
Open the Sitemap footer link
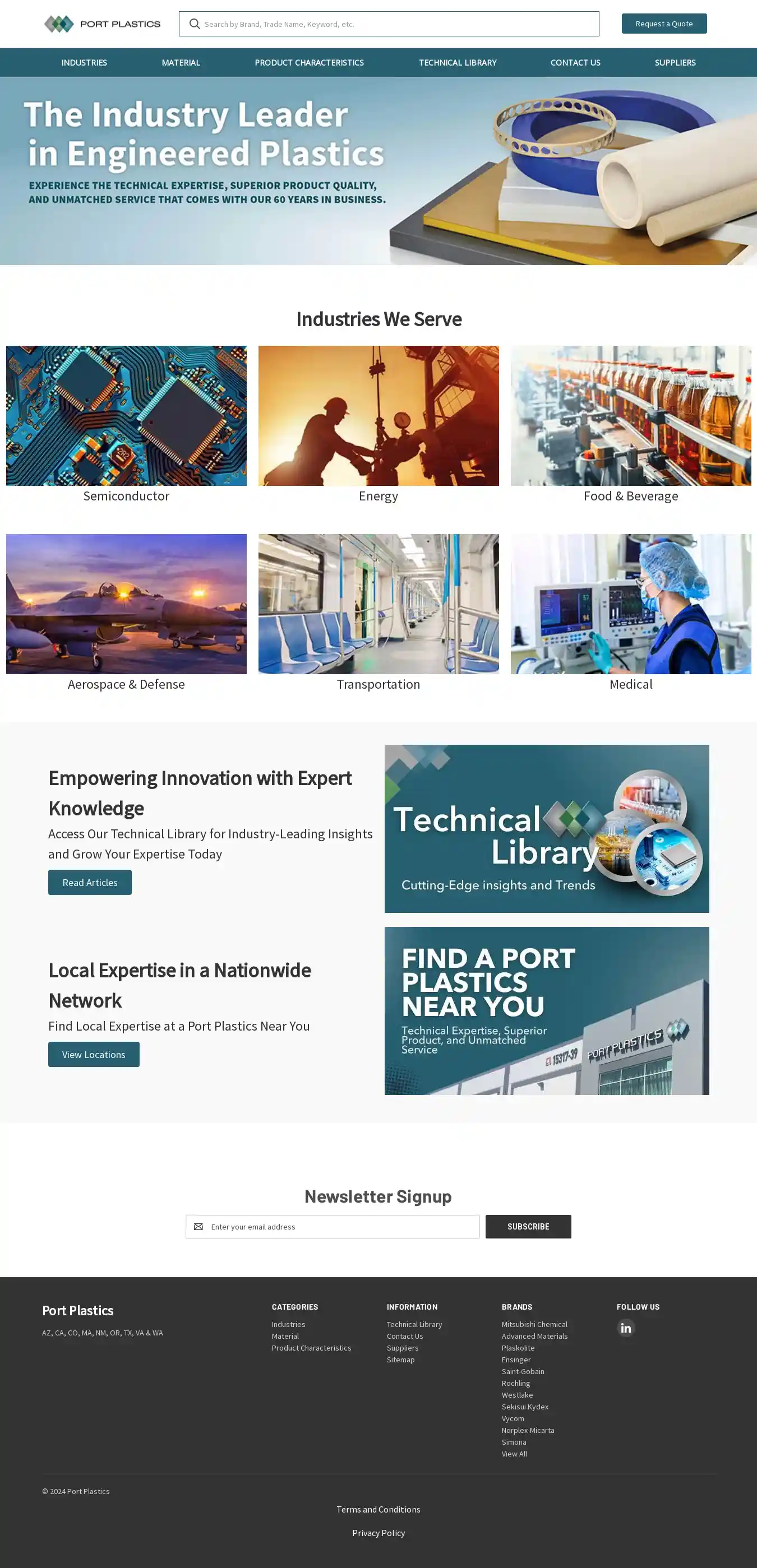[400, 1360]
